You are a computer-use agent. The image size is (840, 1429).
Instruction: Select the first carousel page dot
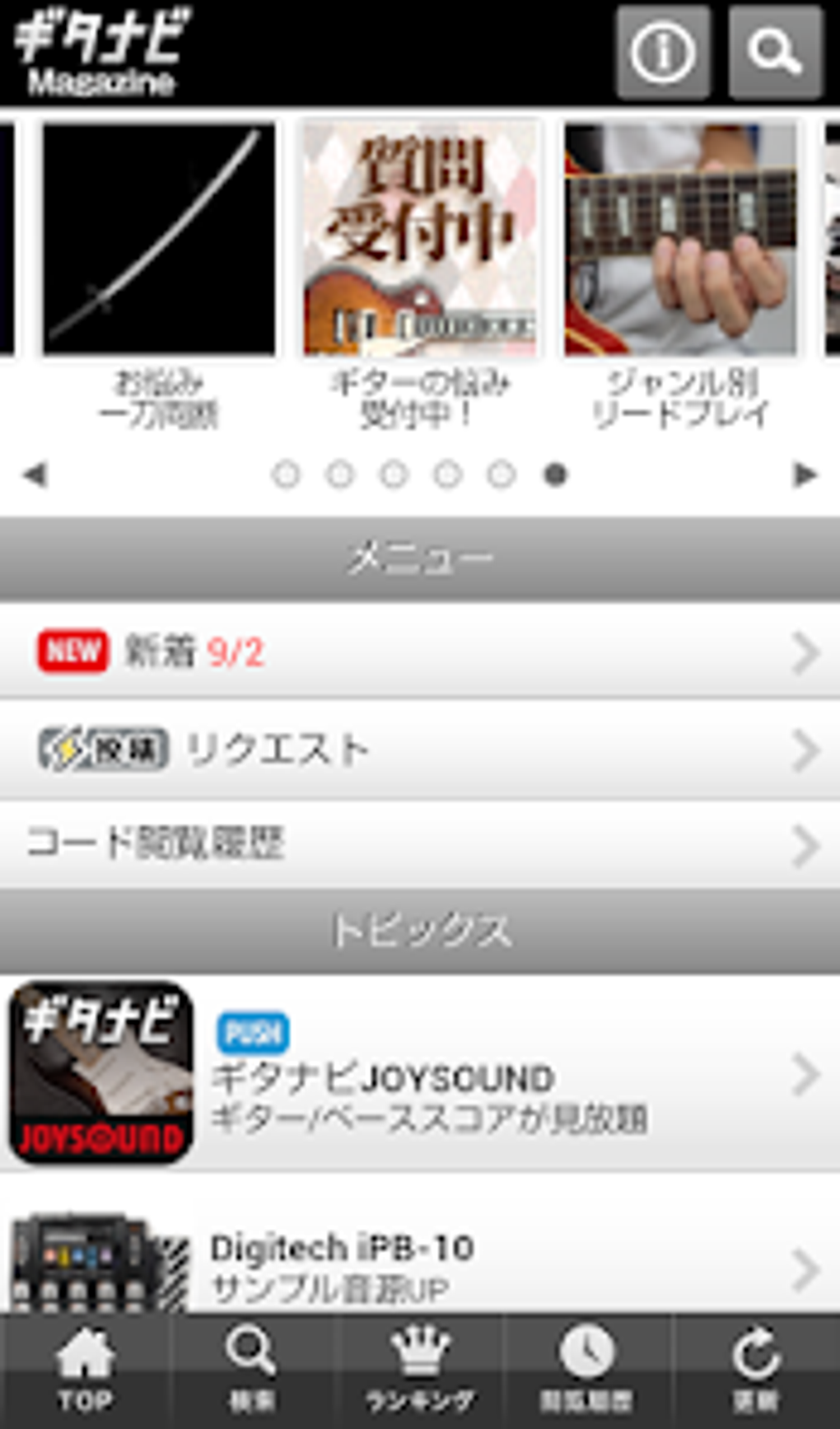286,475
